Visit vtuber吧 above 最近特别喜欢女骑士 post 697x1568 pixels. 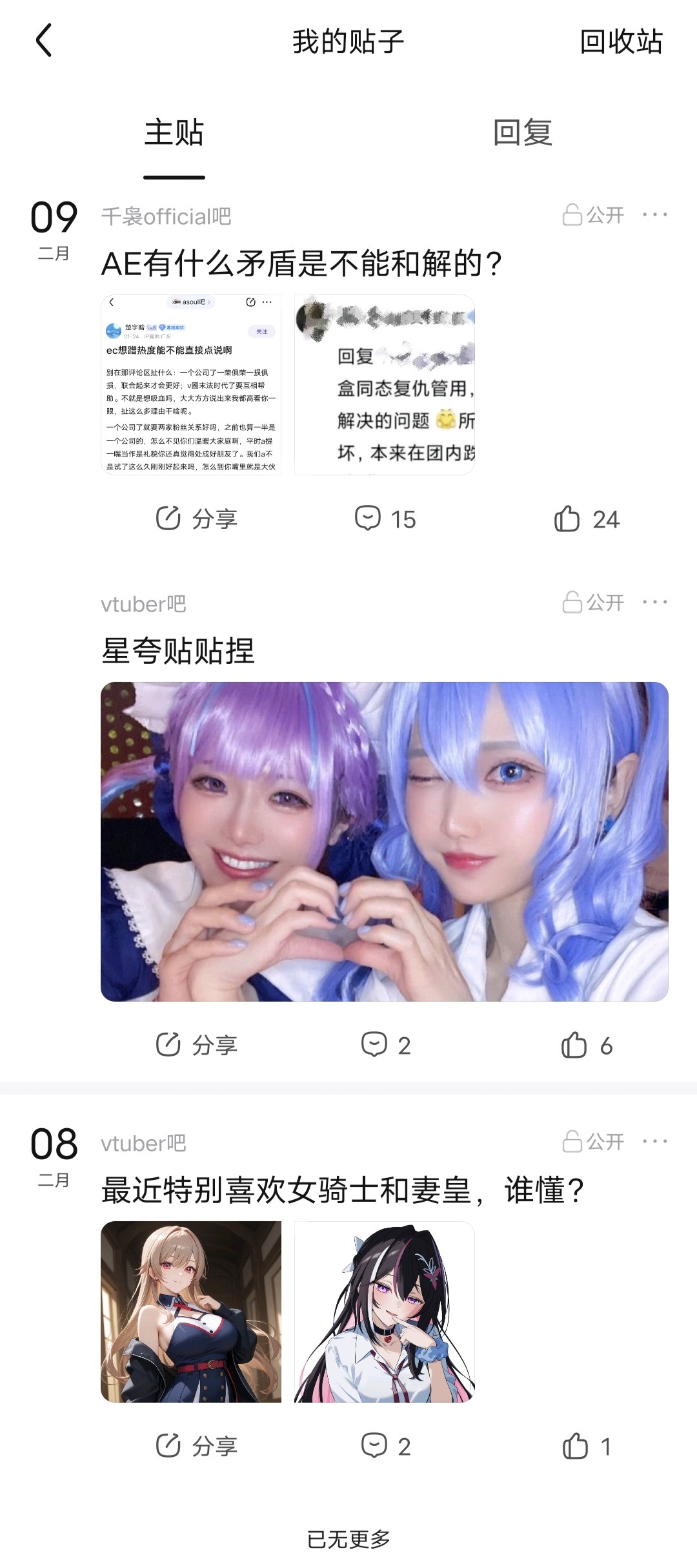point(143,1143)
